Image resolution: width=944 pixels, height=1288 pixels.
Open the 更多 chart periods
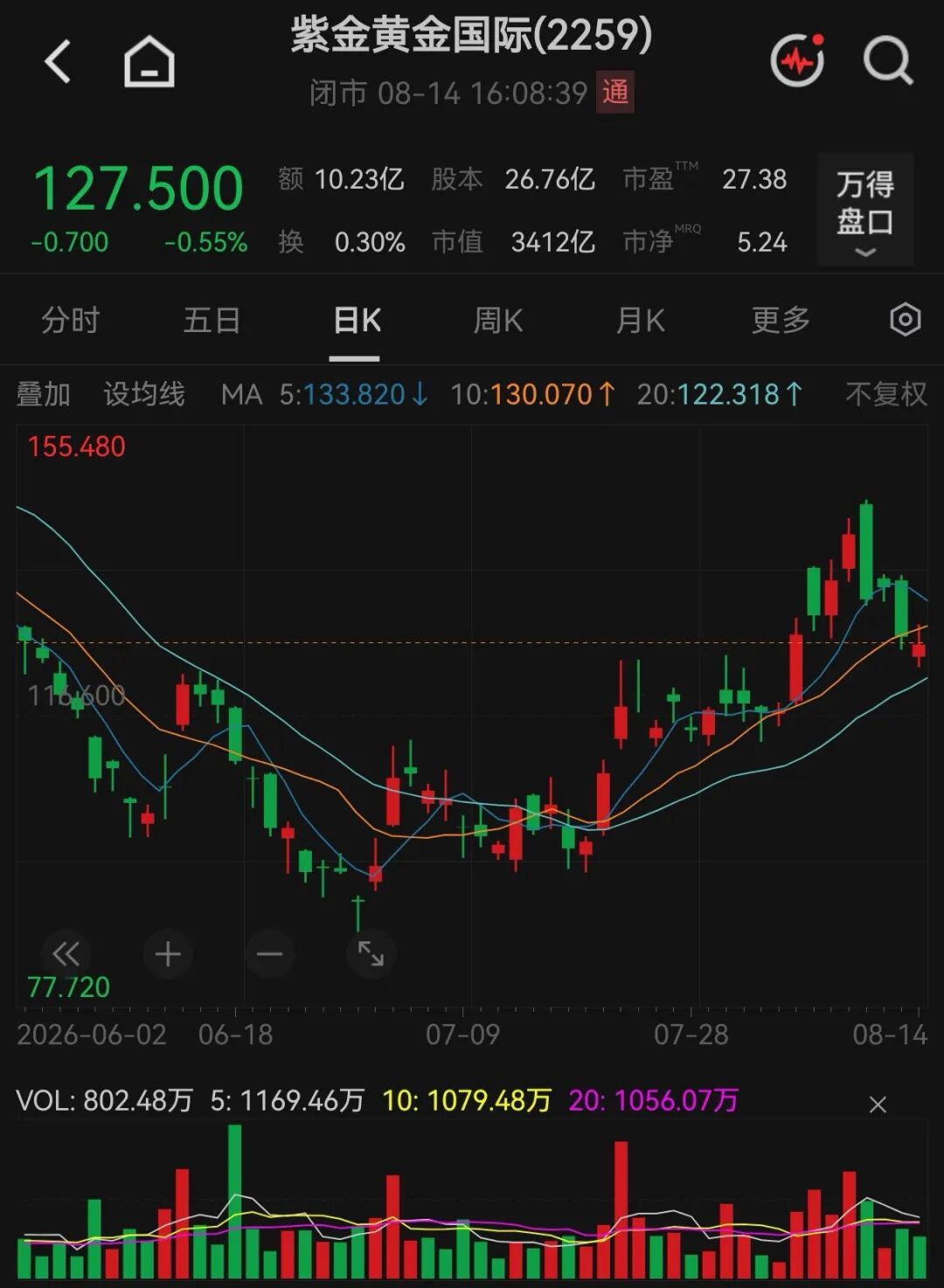click(781, 321)
